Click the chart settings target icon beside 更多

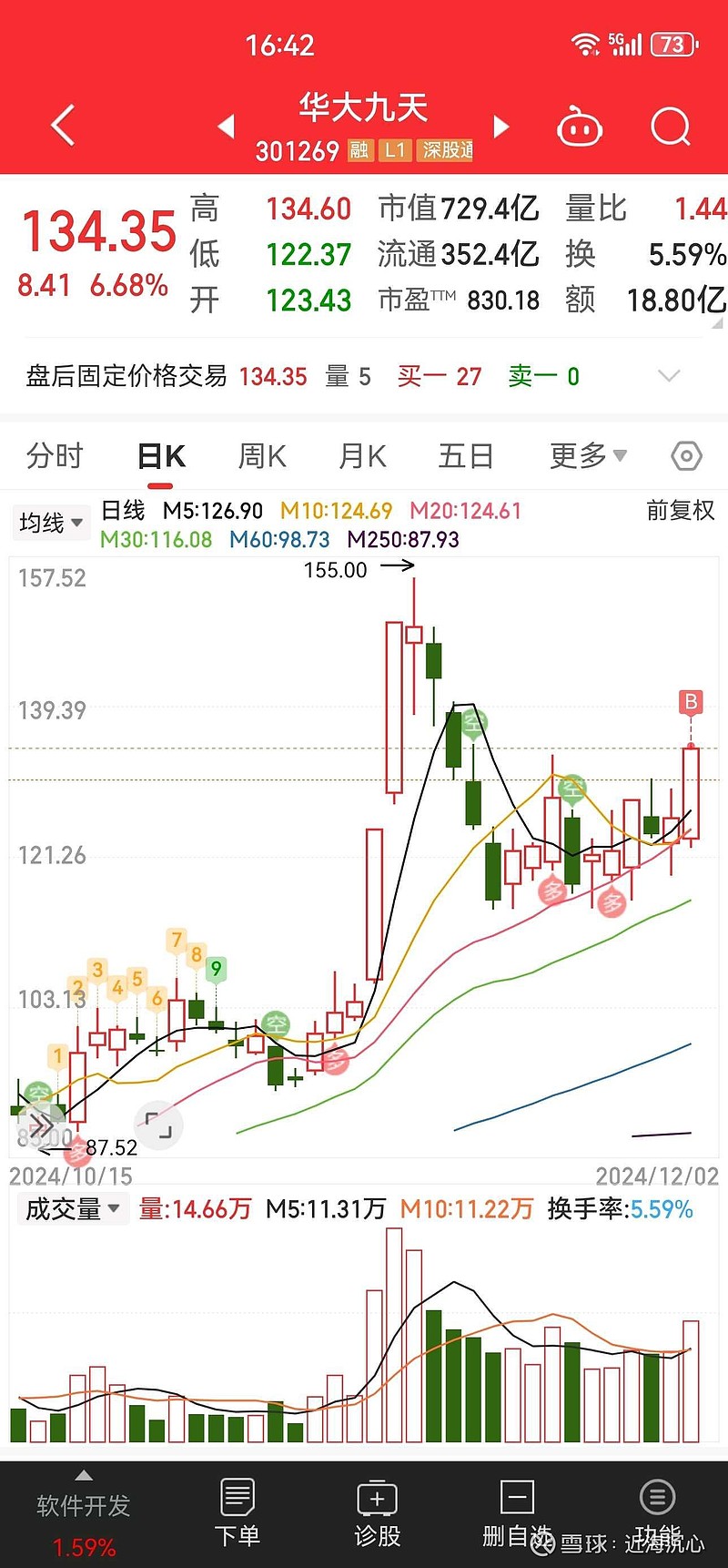(x=685, y=454)
